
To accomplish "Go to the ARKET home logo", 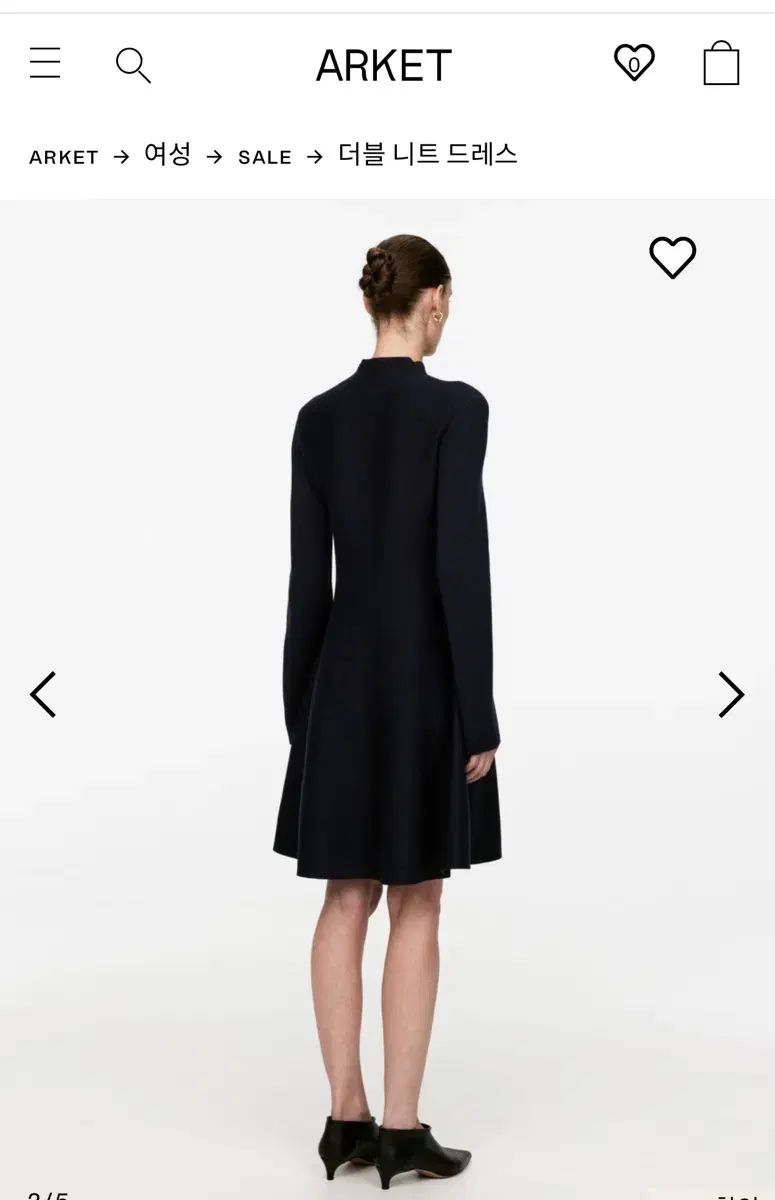I will point(384,66).
